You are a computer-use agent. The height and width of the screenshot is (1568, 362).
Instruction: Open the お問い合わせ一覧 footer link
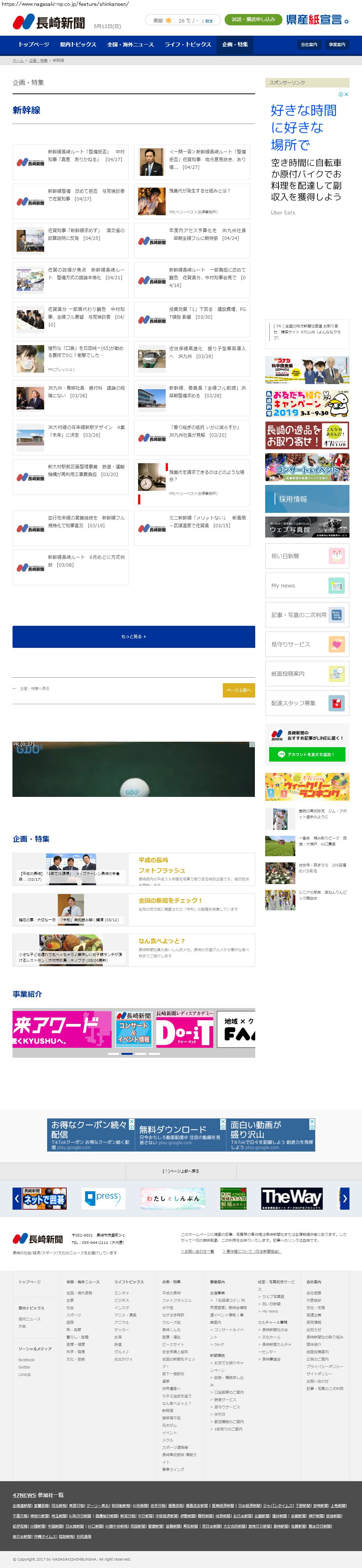coord(197,1251)
